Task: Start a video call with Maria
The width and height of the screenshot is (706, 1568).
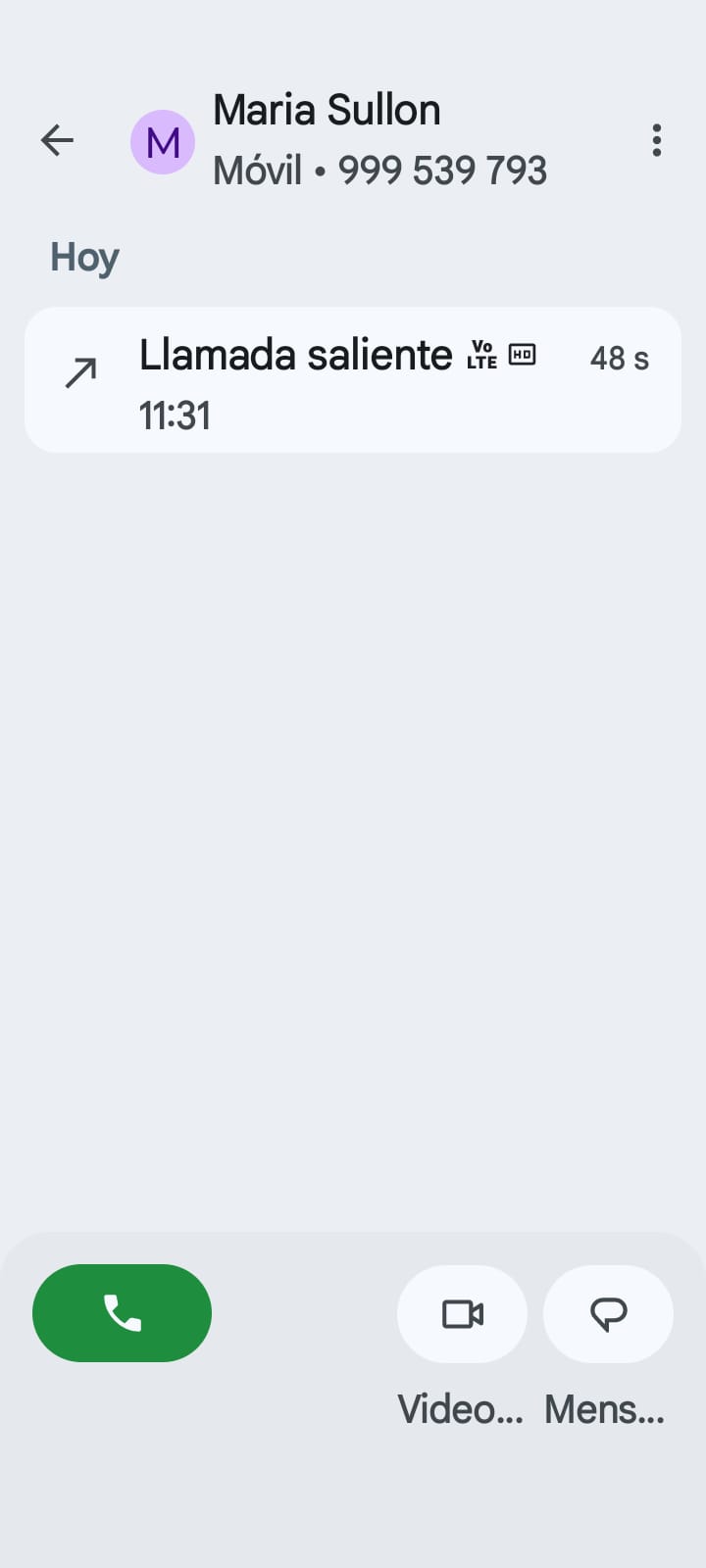Action: (462, 1314)
